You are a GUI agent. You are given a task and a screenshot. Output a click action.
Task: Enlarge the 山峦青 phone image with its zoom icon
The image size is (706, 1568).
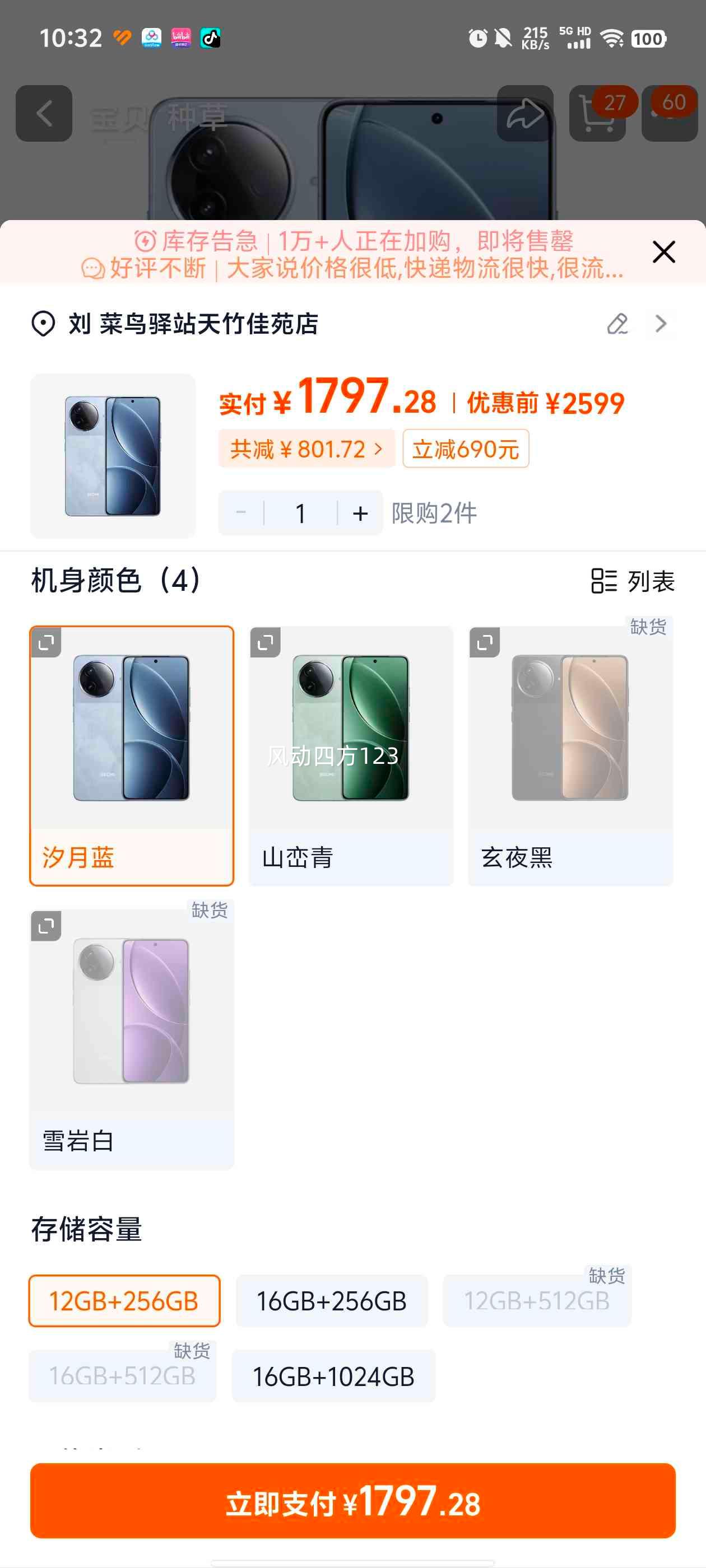coord(266,643)
